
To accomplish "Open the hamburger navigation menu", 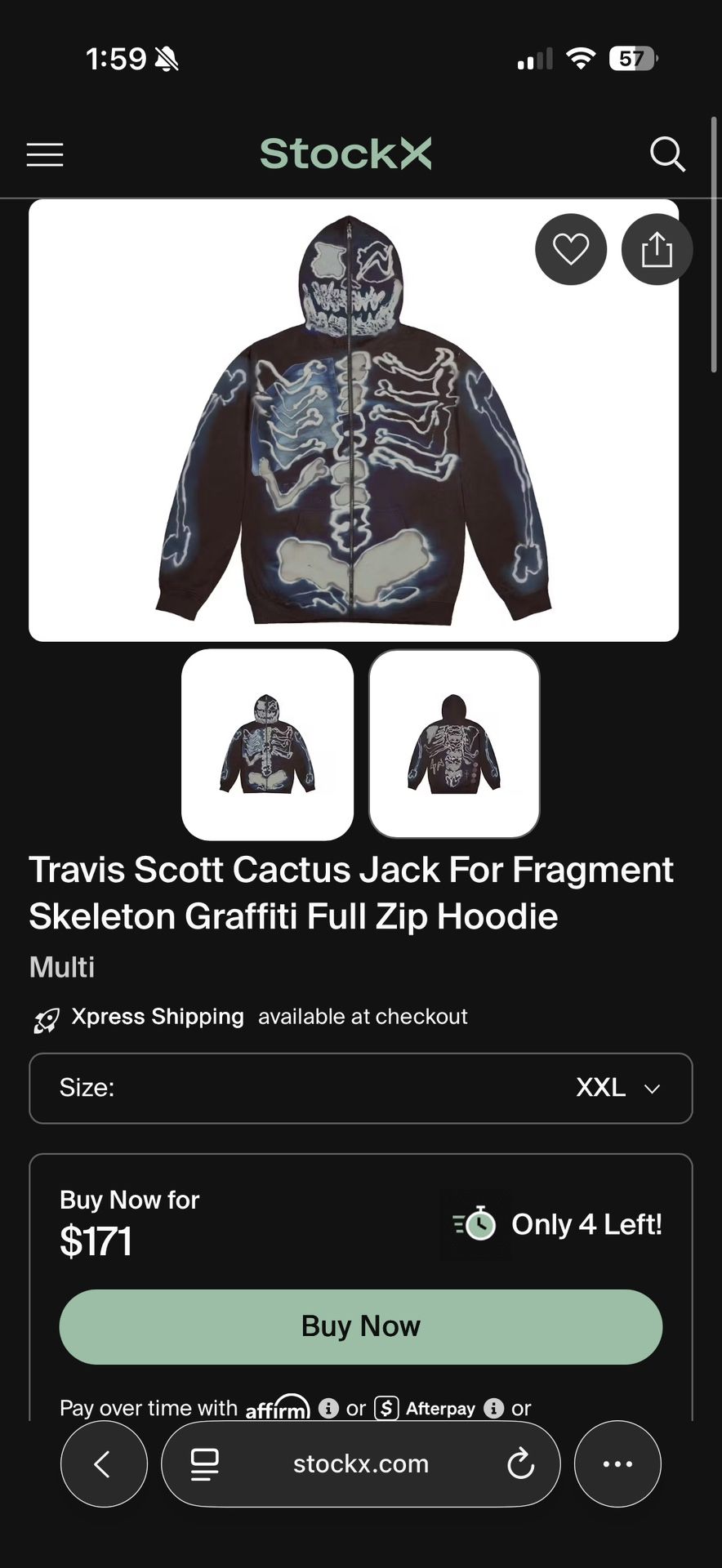I will tap(45, 154).
